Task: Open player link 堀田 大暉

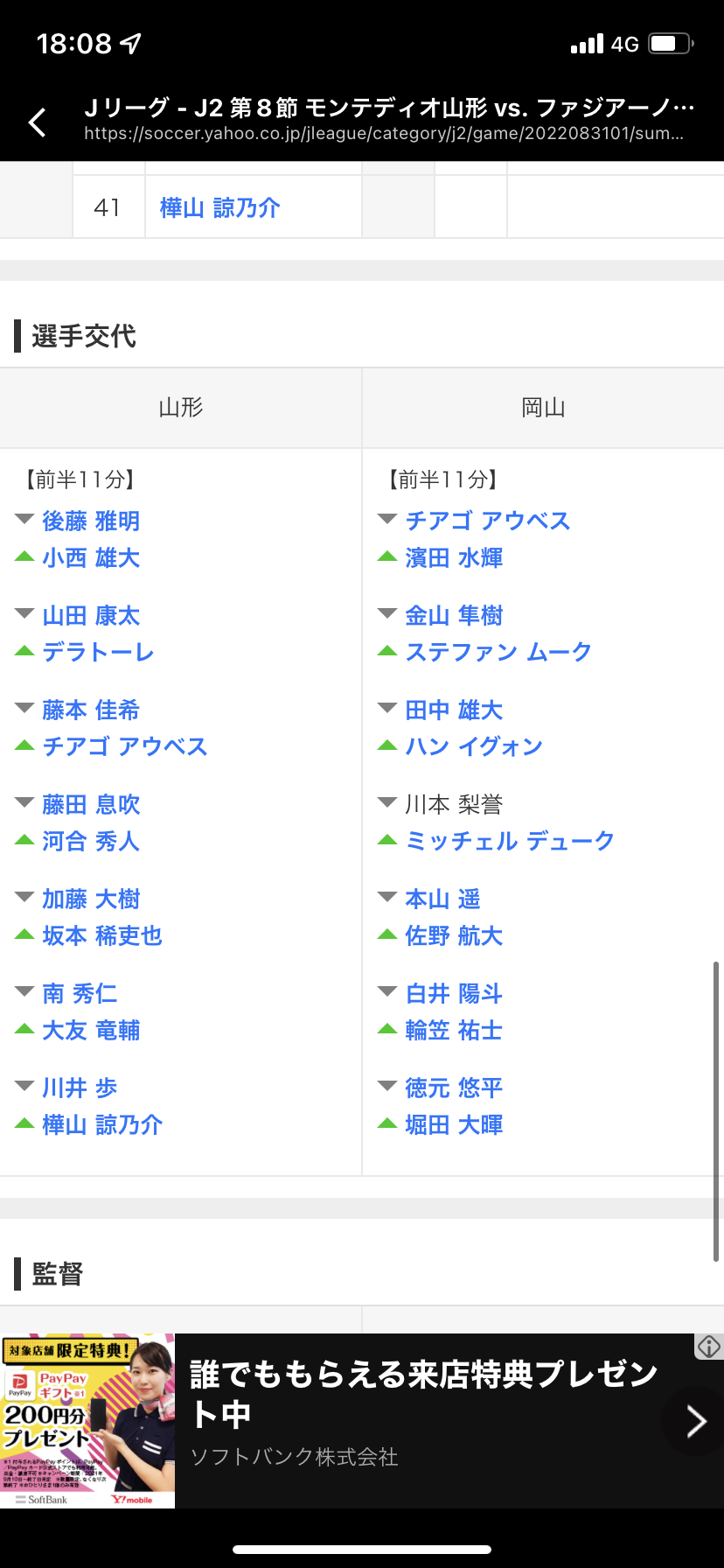Action: [454, 1125]
